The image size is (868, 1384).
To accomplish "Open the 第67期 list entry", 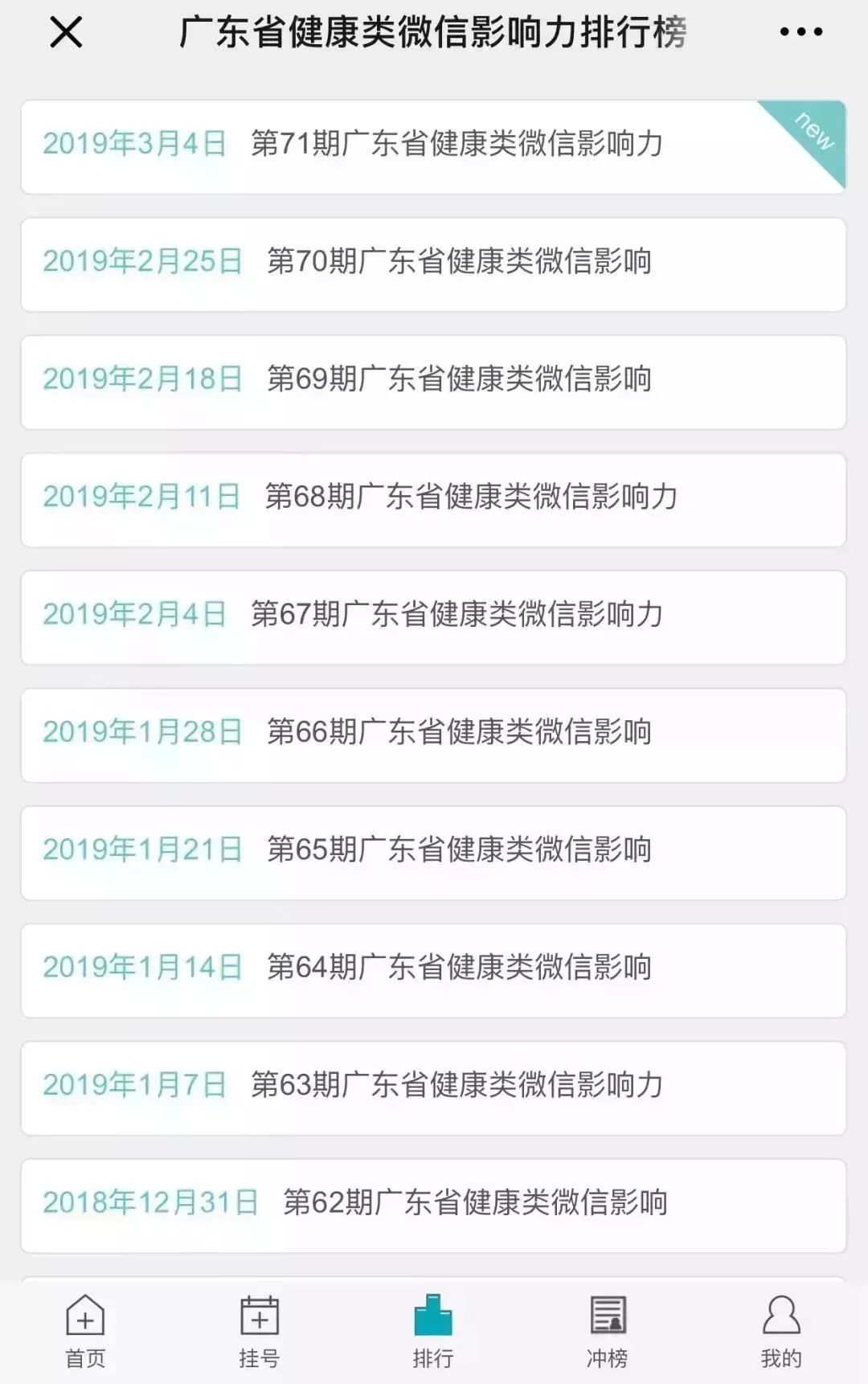I will point(434,616).
